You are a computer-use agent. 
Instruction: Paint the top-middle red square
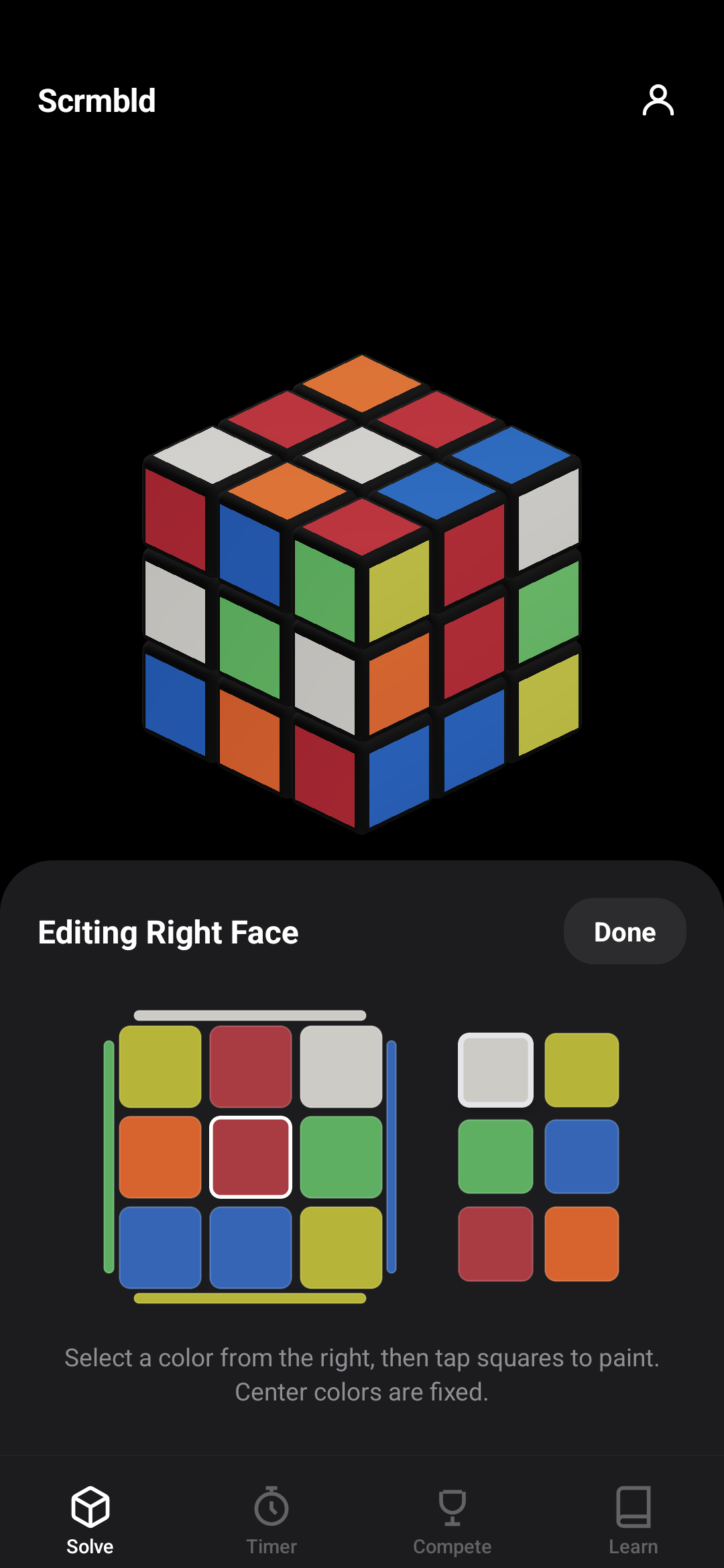point(250,1066)
